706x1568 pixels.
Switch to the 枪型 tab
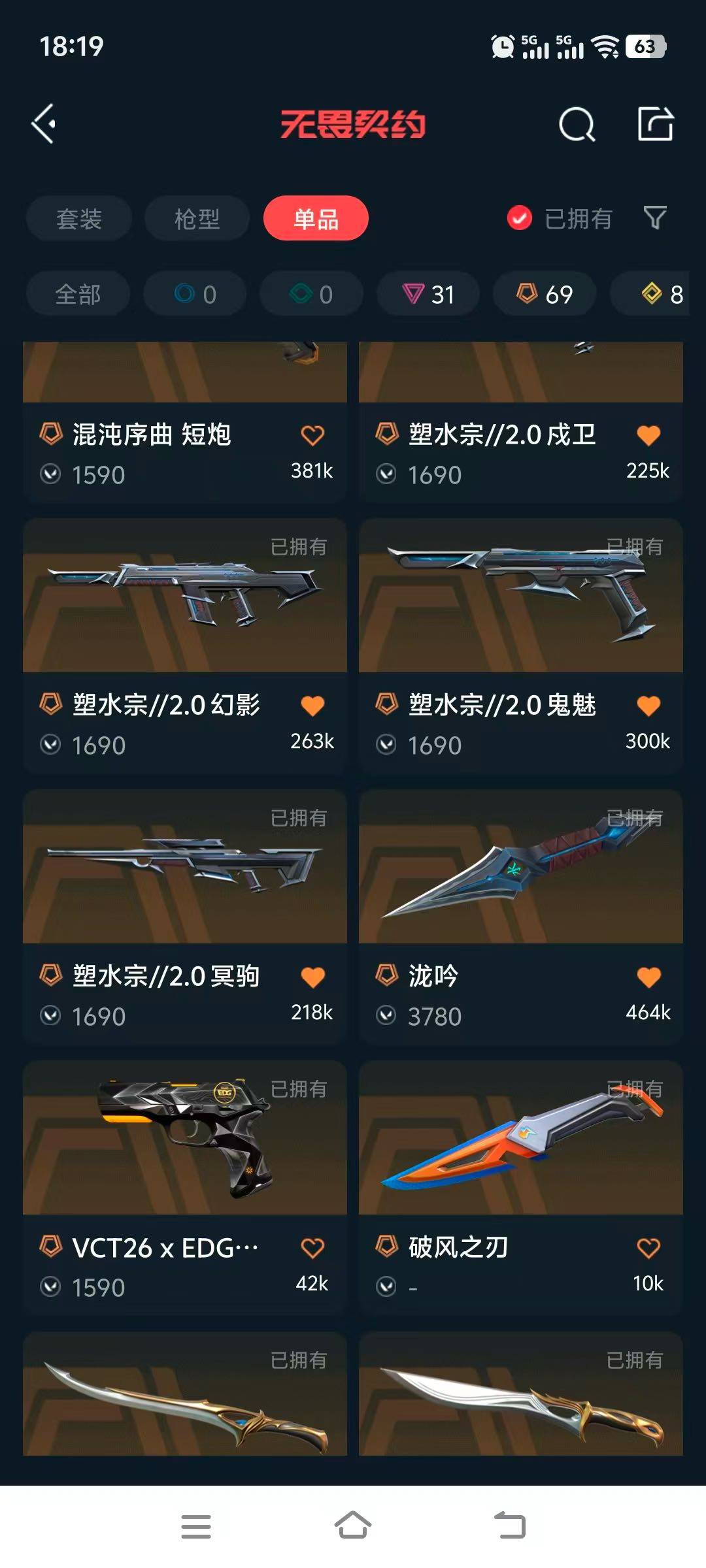pos(197,218)
